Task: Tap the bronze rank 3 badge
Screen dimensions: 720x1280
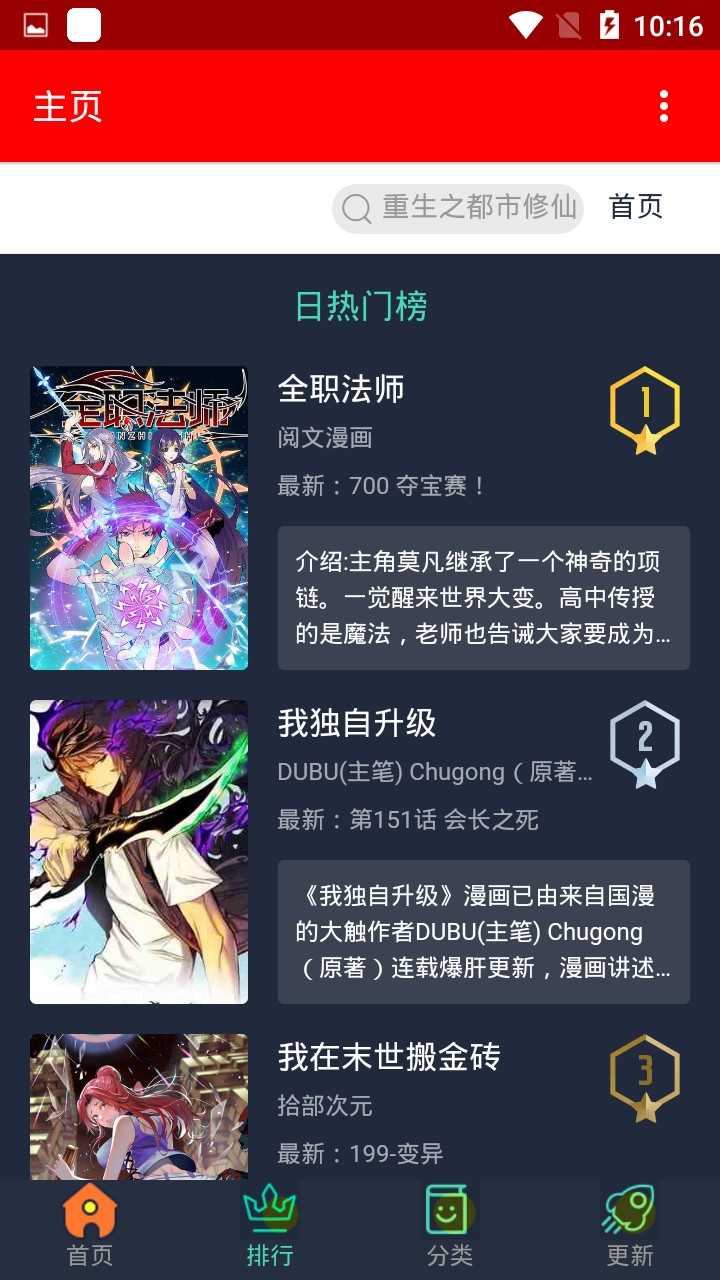Action: point(645,1080)
